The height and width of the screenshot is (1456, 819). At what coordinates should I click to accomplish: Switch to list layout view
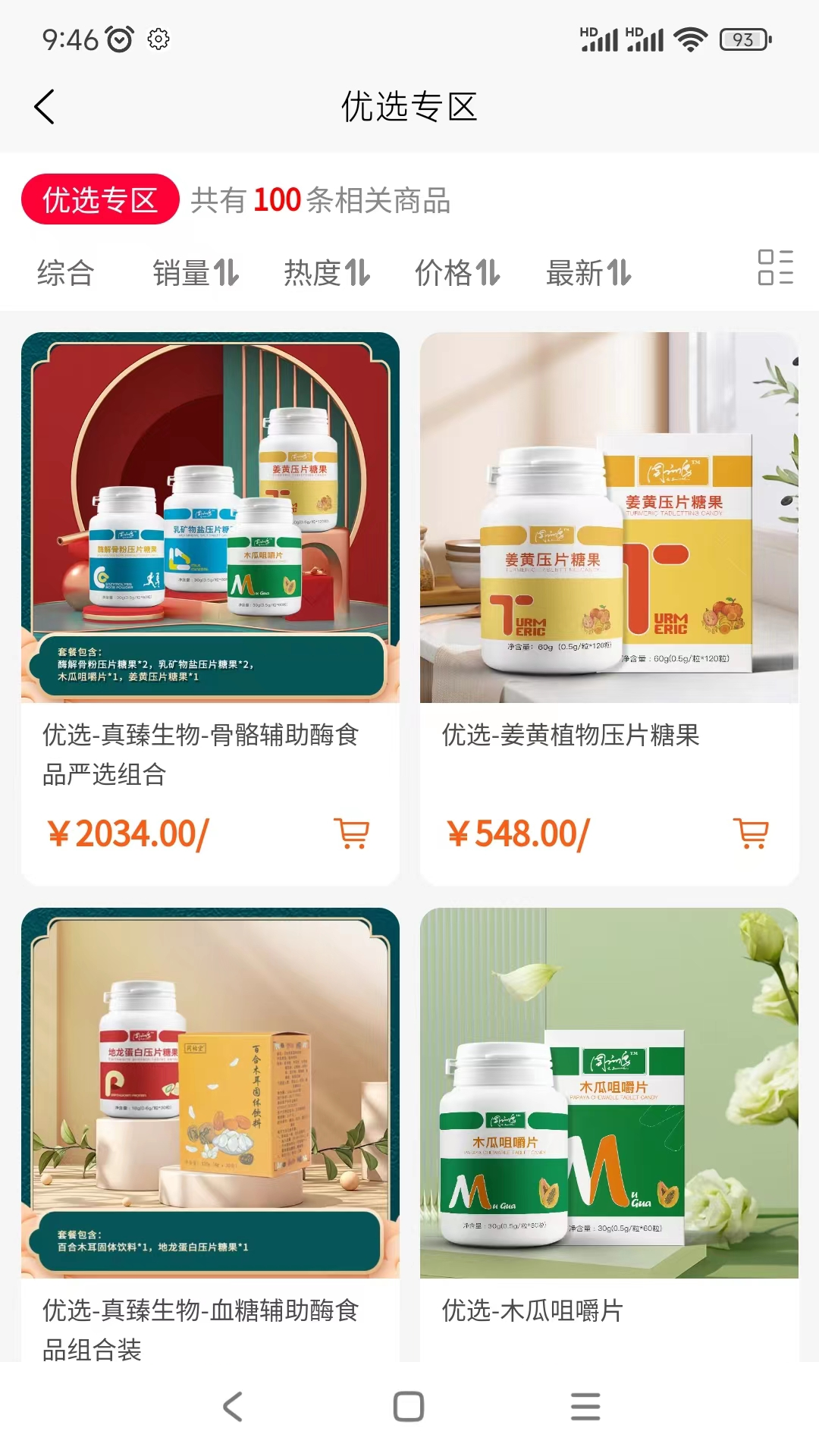tap(775, 268)
